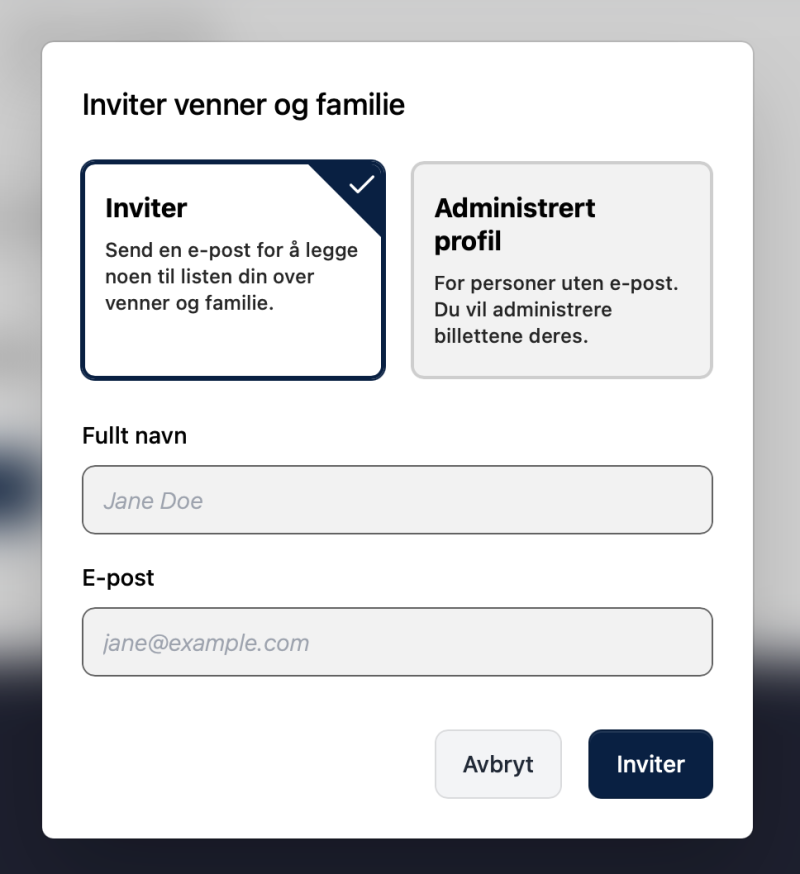Tap the Fullt navn text field
Screen dimensions: 800x874
click(x=397, y=500)
